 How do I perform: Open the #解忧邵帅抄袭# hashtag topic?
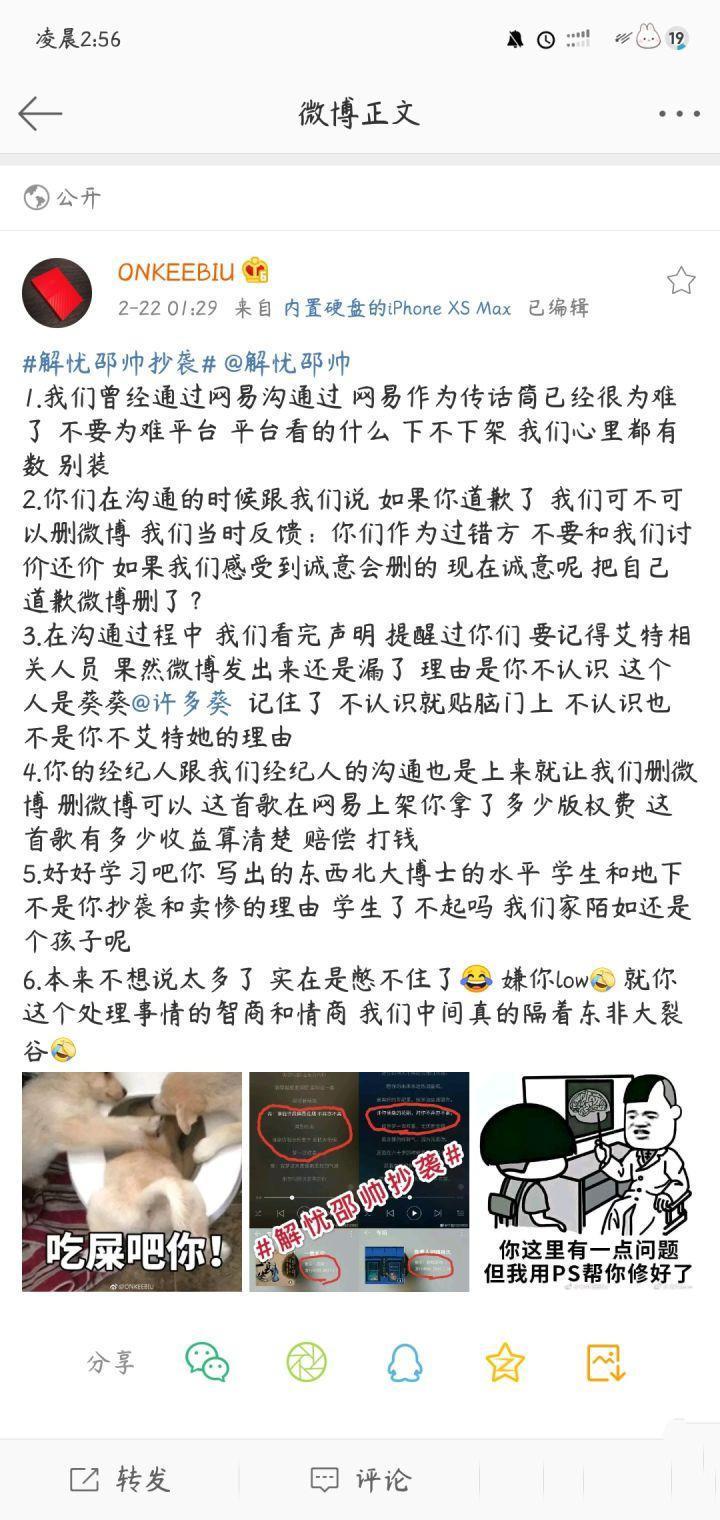120,363
